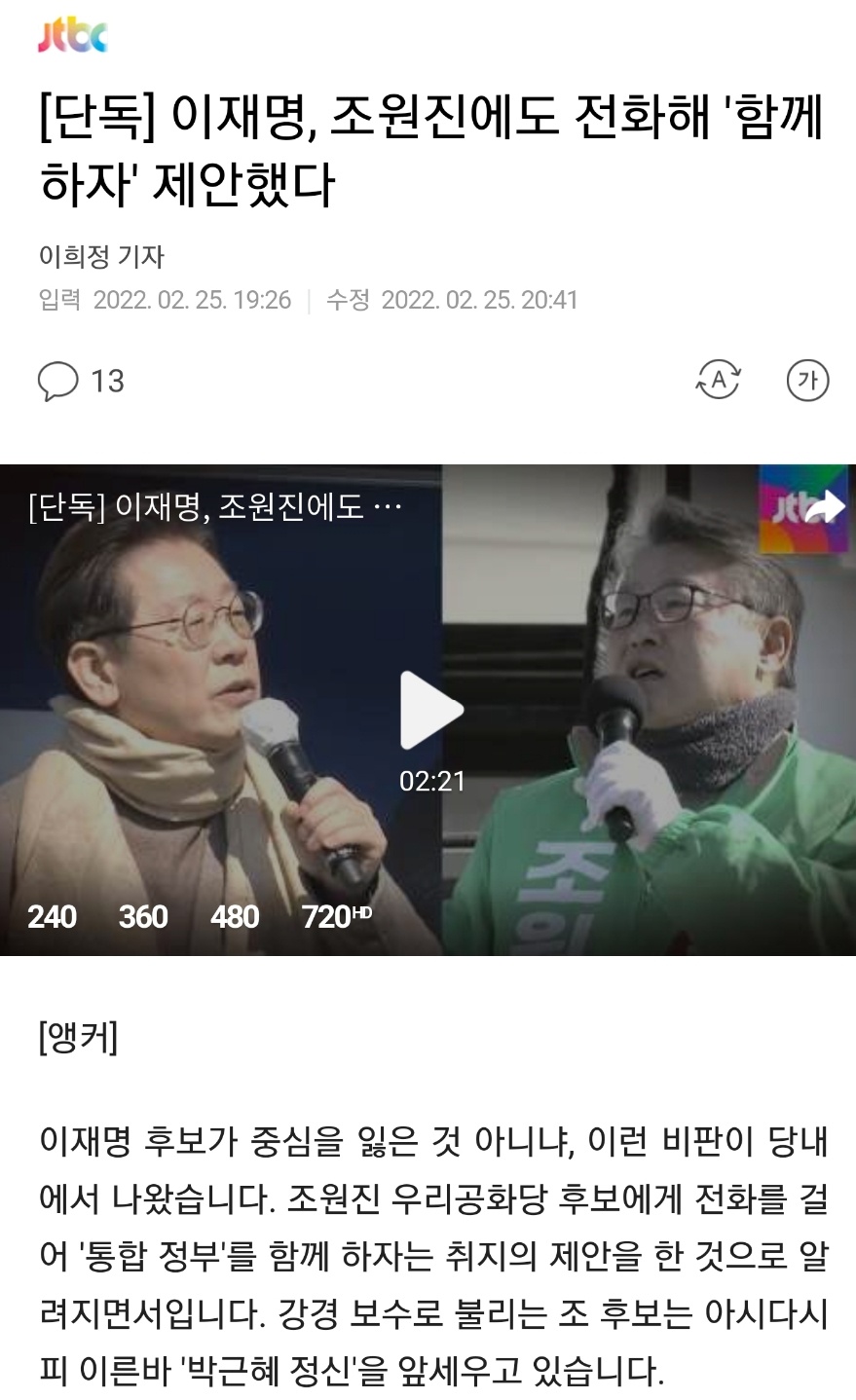
Task: Select 240 video quality
Action: (52, 916)
